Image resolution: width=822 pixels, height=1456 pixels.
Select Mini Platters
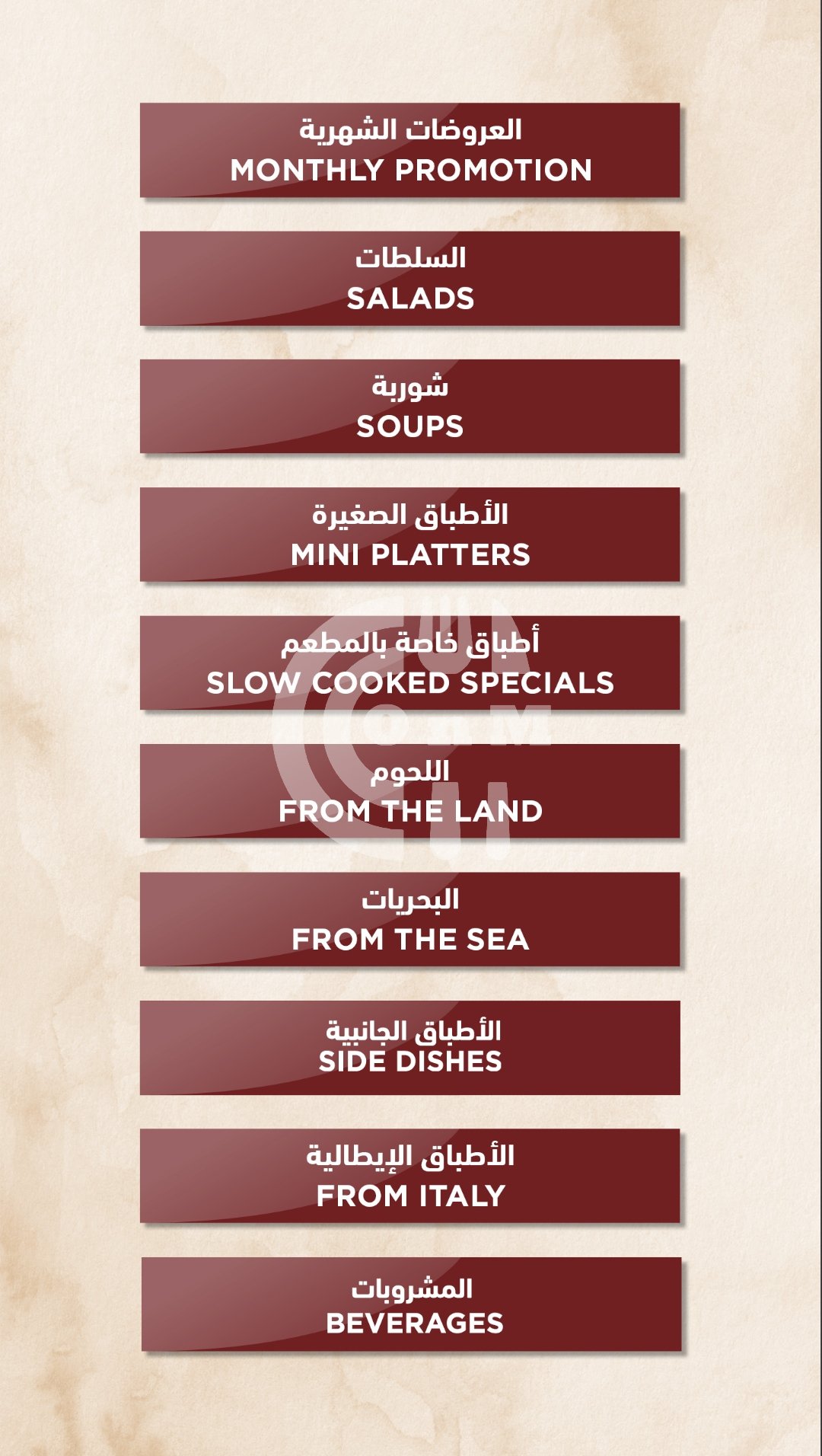coord(409,535)
